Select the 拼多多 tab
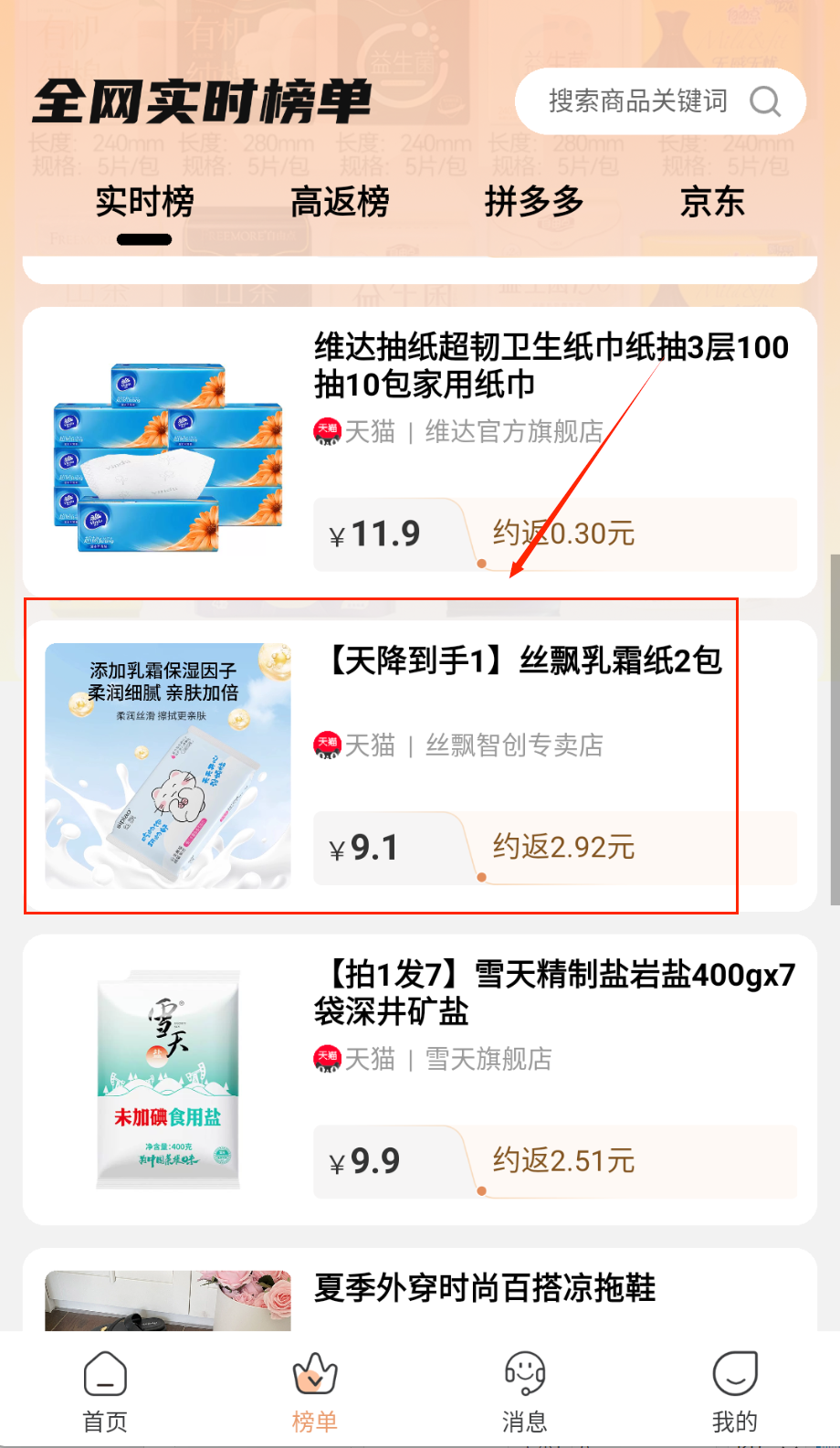 [x=534, y=203]
